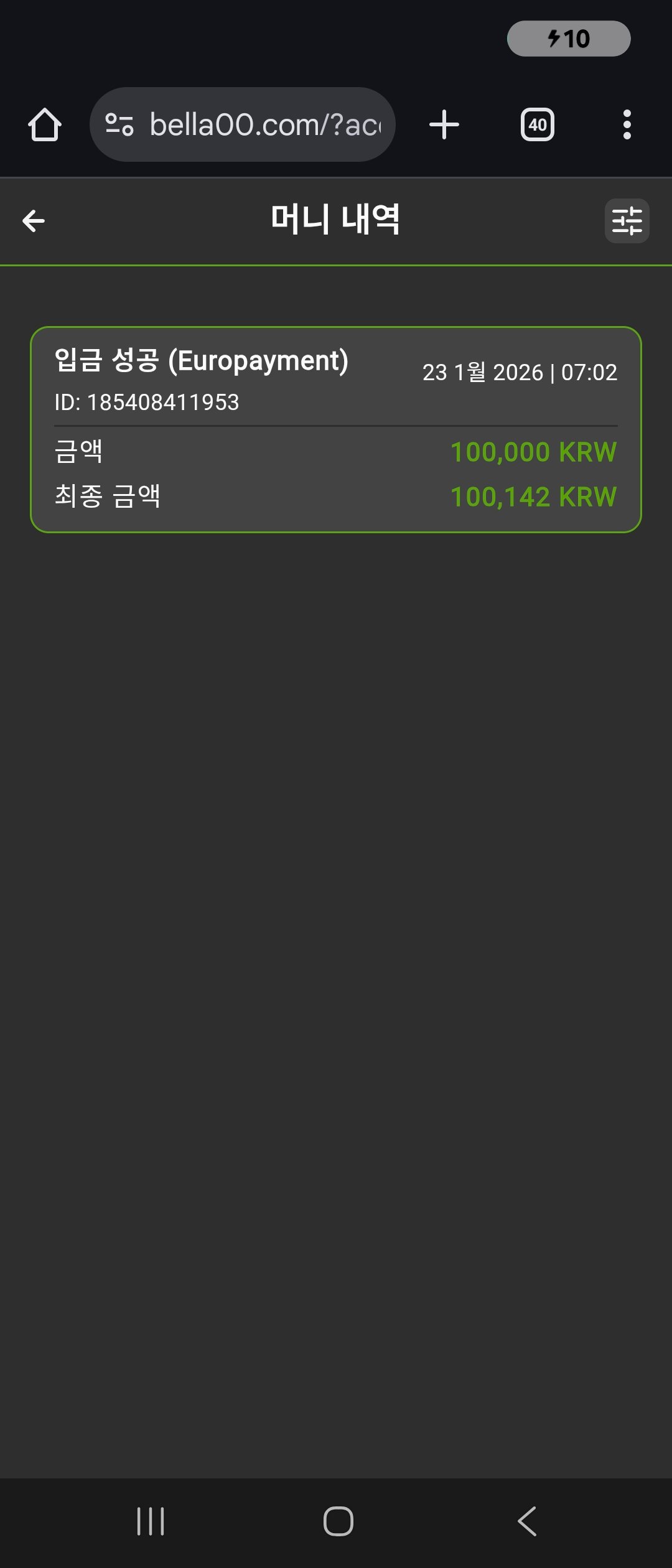The height and width of the screenshot is (1568, 672).
Task: Open the browser overflow menu
Action: point(627,125)
